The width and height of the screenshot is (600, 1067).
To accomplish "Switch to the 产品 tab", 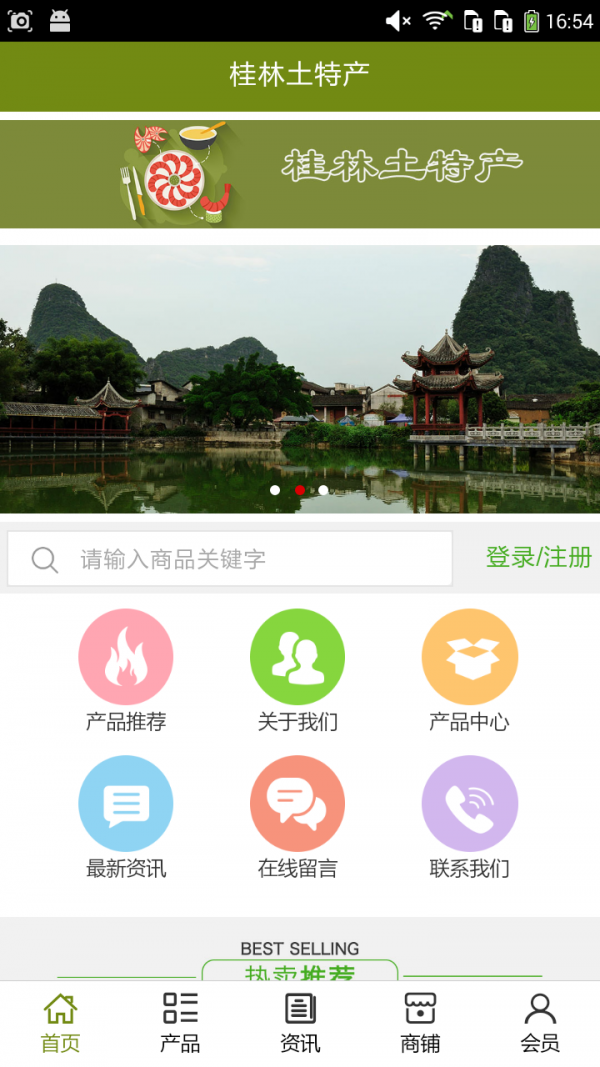I will [x=180, y=1023].
